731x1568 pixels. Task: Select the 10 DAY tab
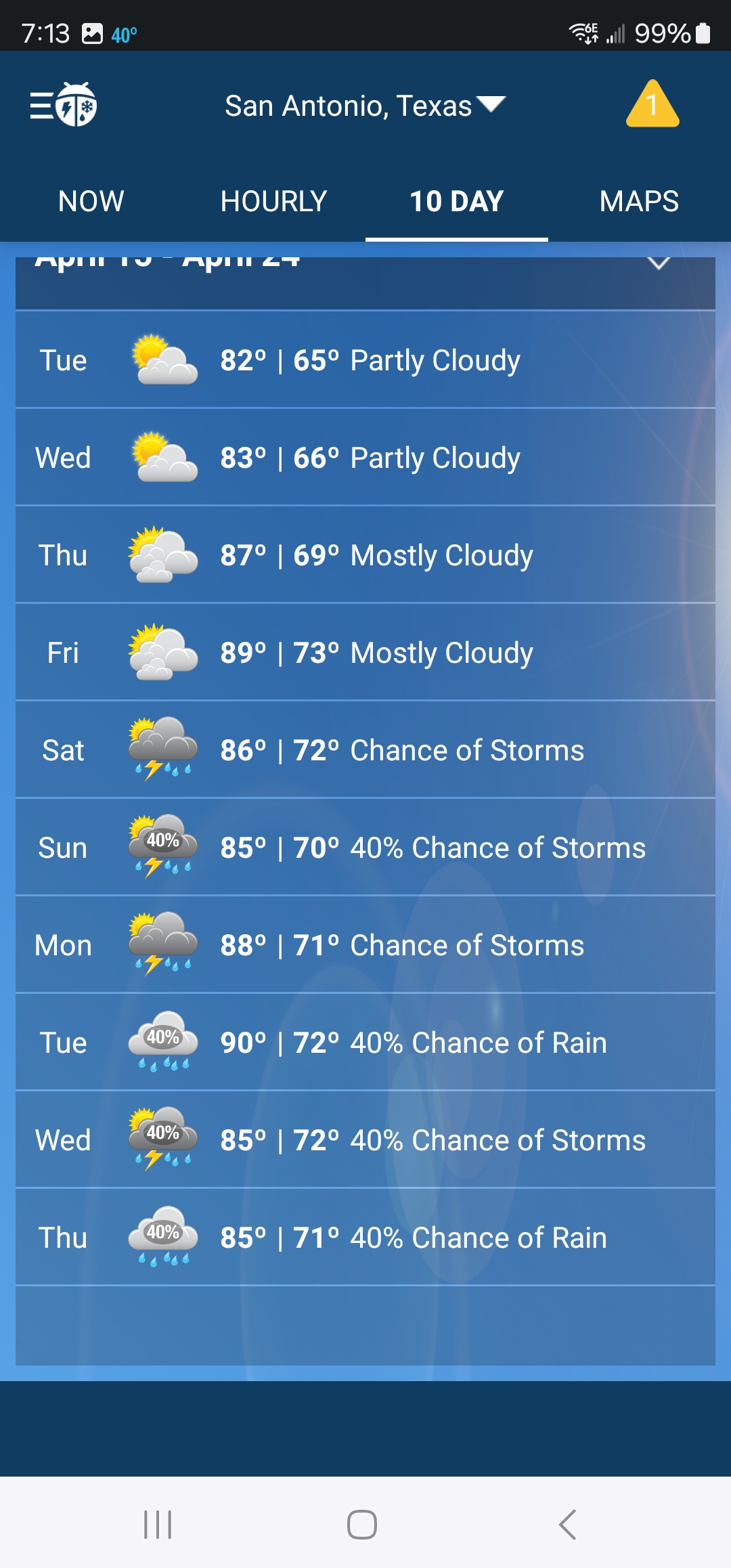coord(456,201)
